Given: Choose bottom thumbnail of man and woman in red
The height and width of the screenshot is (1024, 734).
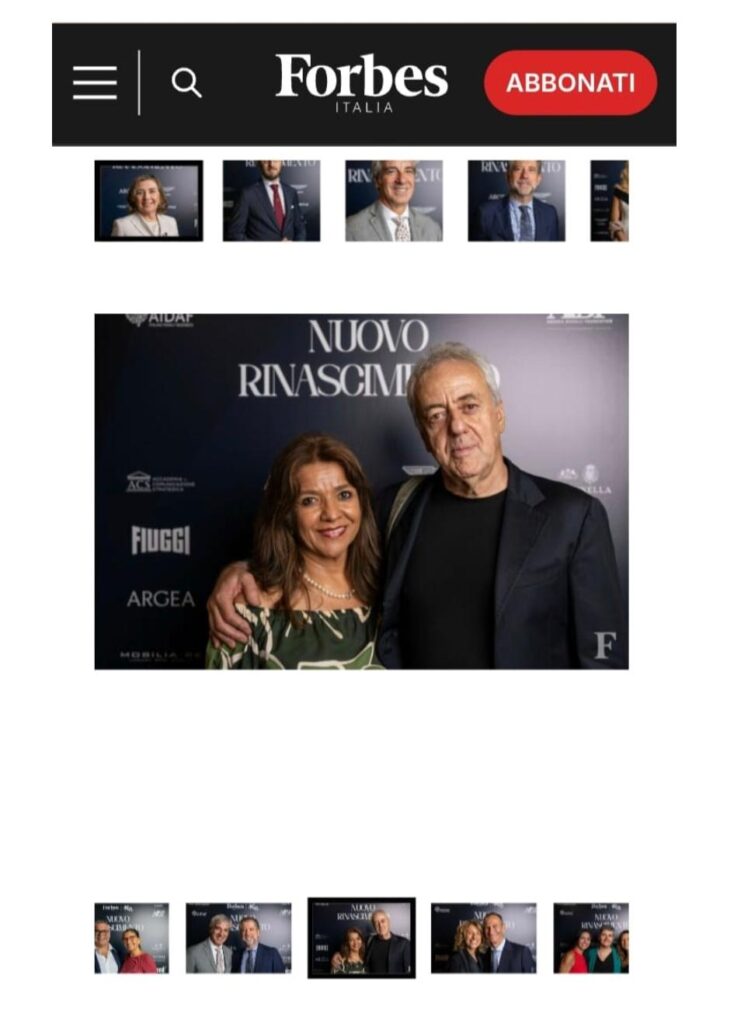Looking at the screenshot, I should (x=132, y=938).
